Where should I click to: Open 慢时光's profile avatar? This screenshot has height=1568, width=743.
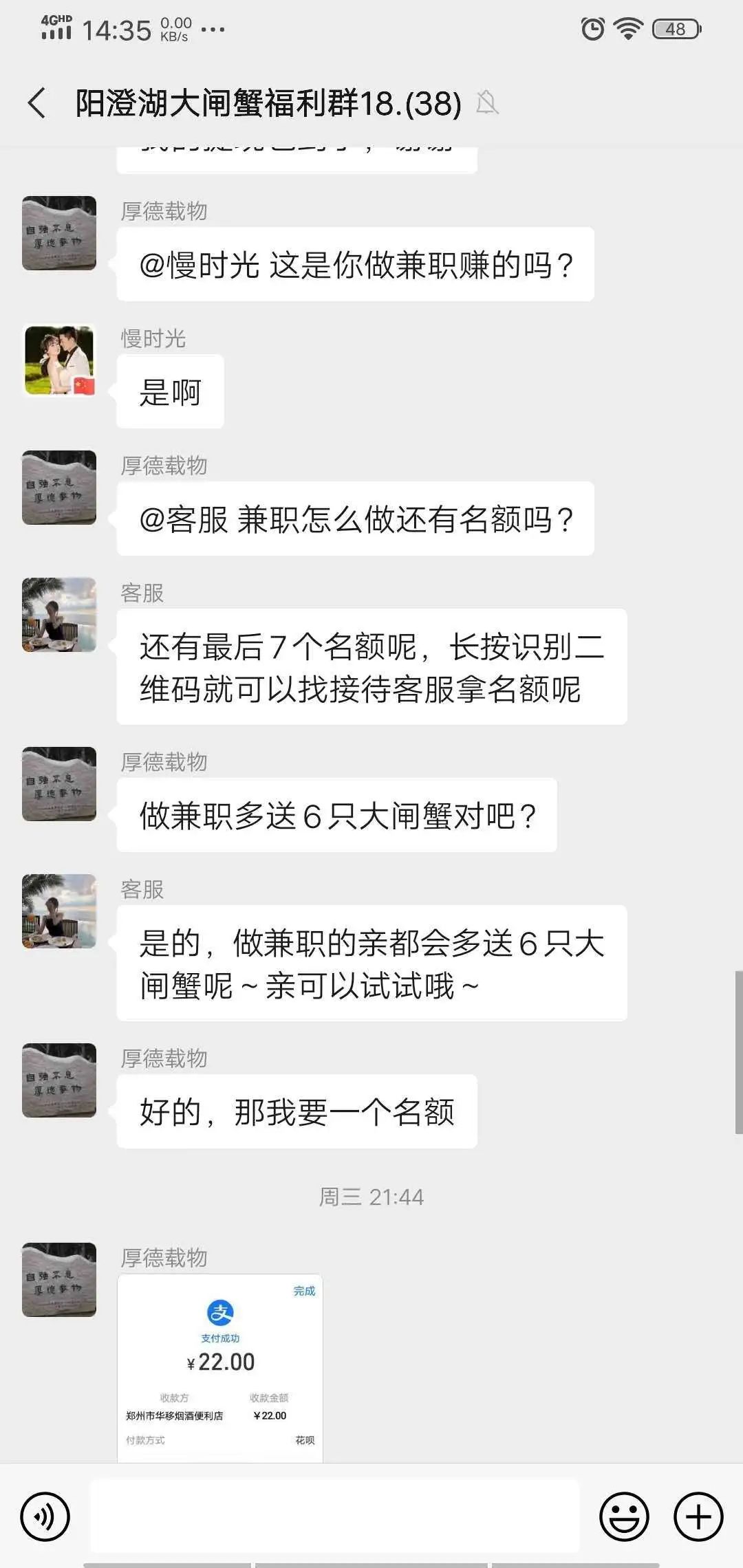[x=59, y=360]
